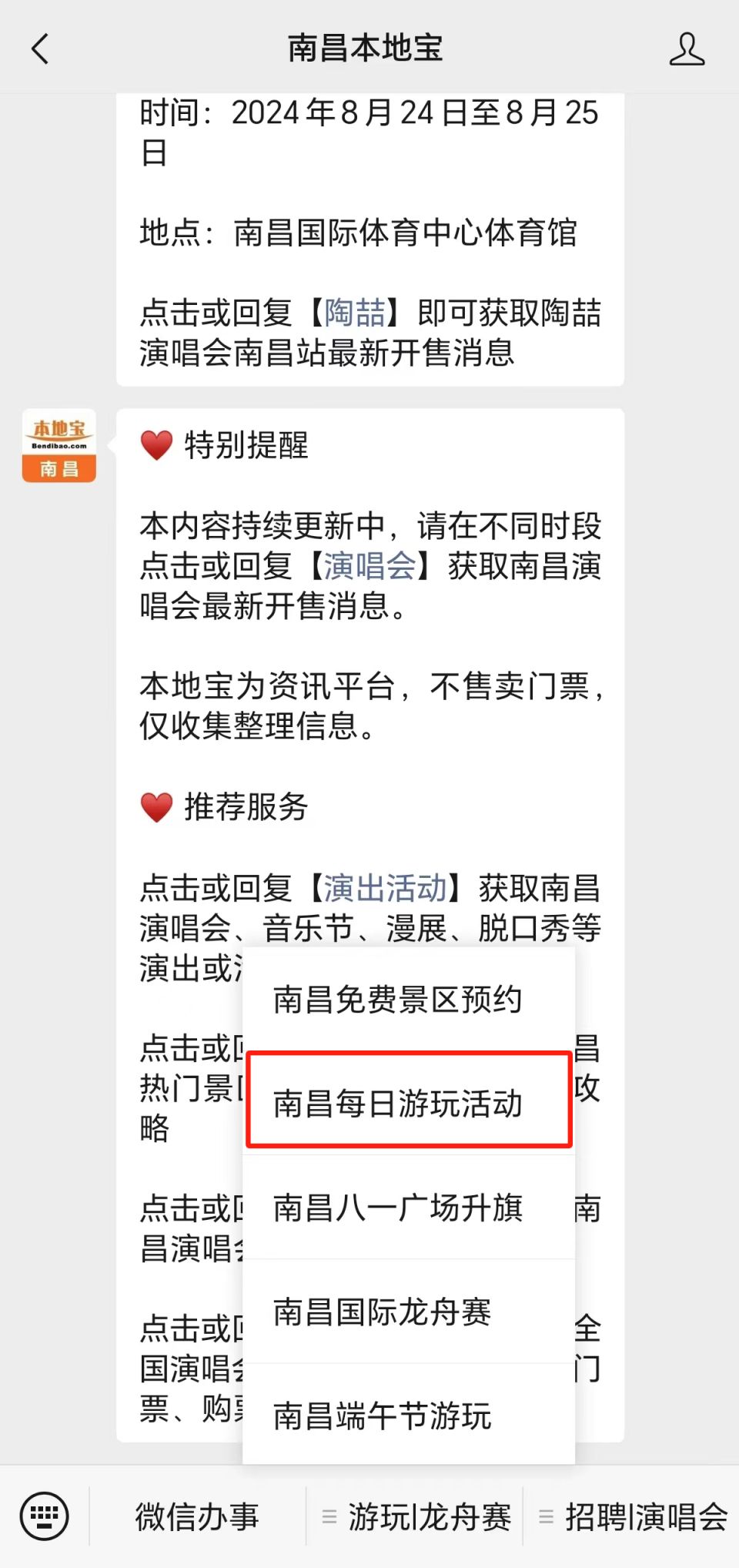Choose 南昌八一广场升旗 from the menu
This screenshot has height=1568, width=739.
[397, 1208]
